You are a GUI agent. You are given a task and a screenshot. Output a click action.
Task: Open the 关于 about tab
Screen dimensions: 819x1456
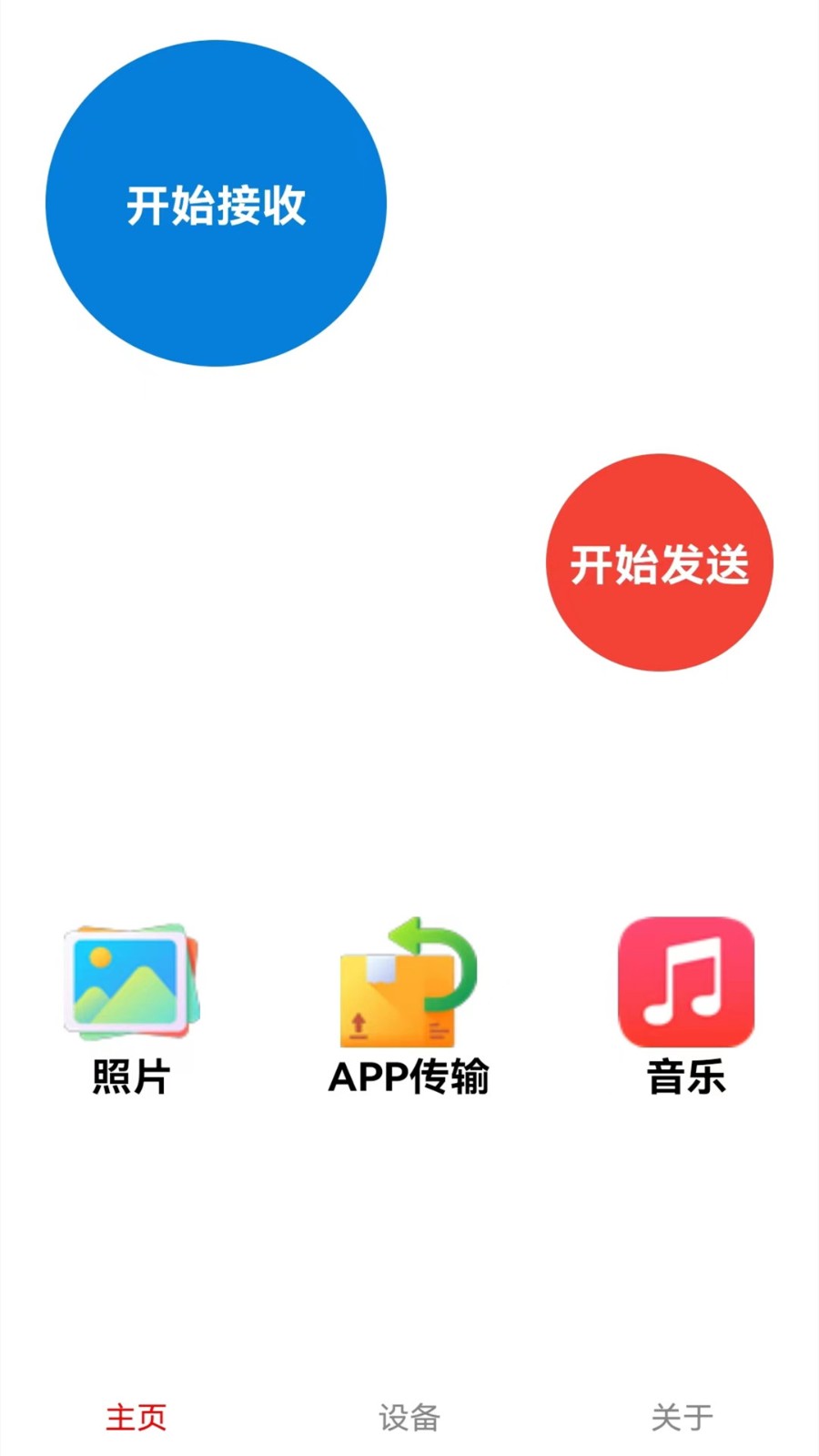(x=681, y=1415)
